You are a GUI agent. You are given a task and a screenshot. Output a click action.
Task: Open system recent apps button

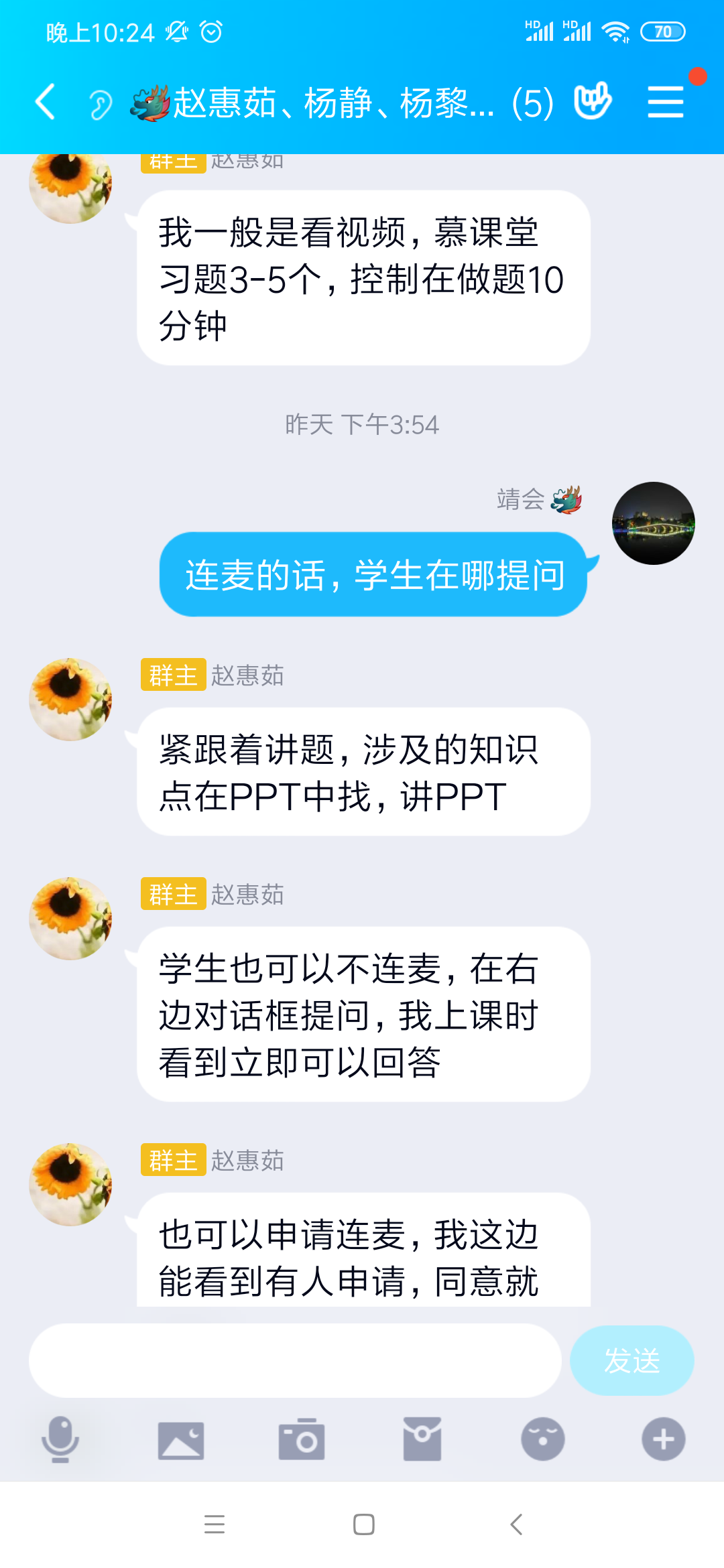click(215, 1524)
